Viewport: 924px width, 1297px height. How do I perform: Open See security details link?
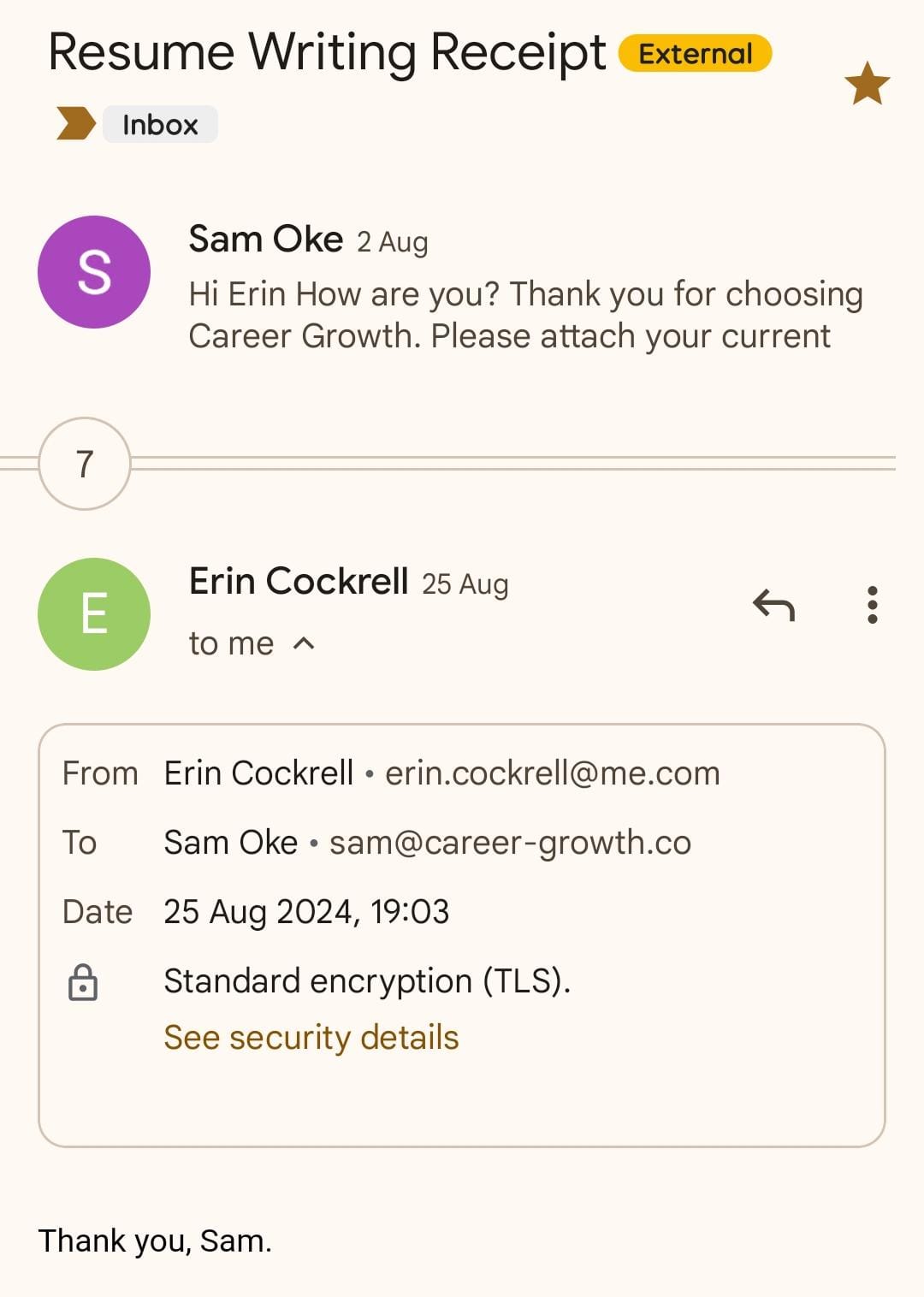[311, 1037]
